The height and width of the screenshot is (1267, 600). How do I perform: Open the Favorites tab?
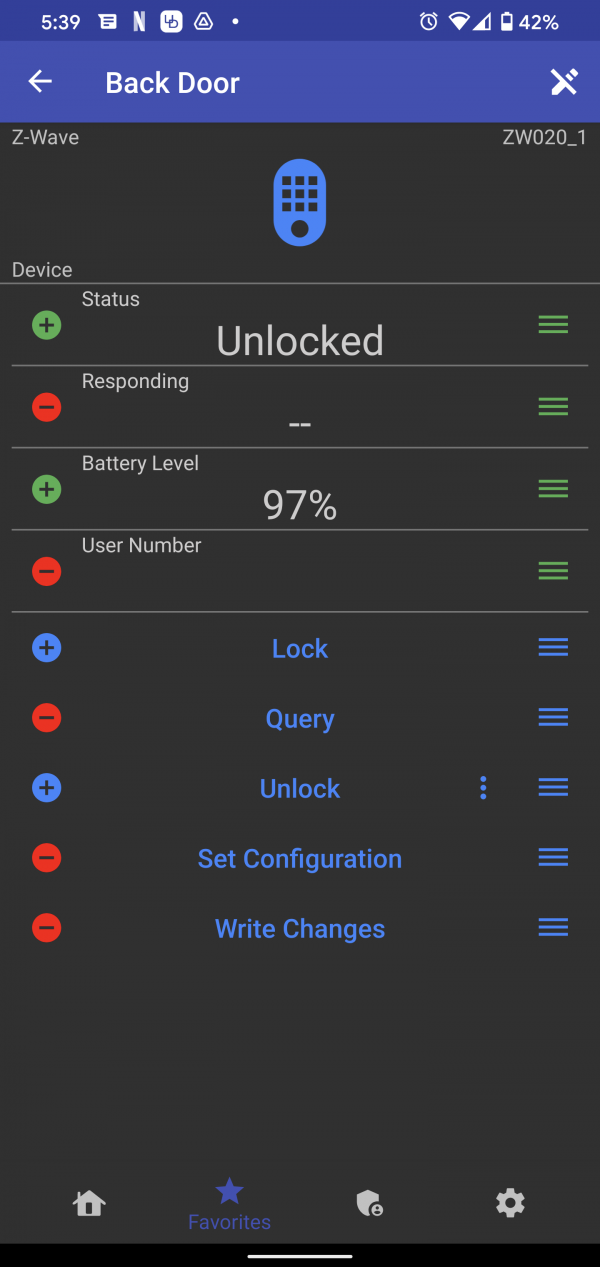point(229,1204)
